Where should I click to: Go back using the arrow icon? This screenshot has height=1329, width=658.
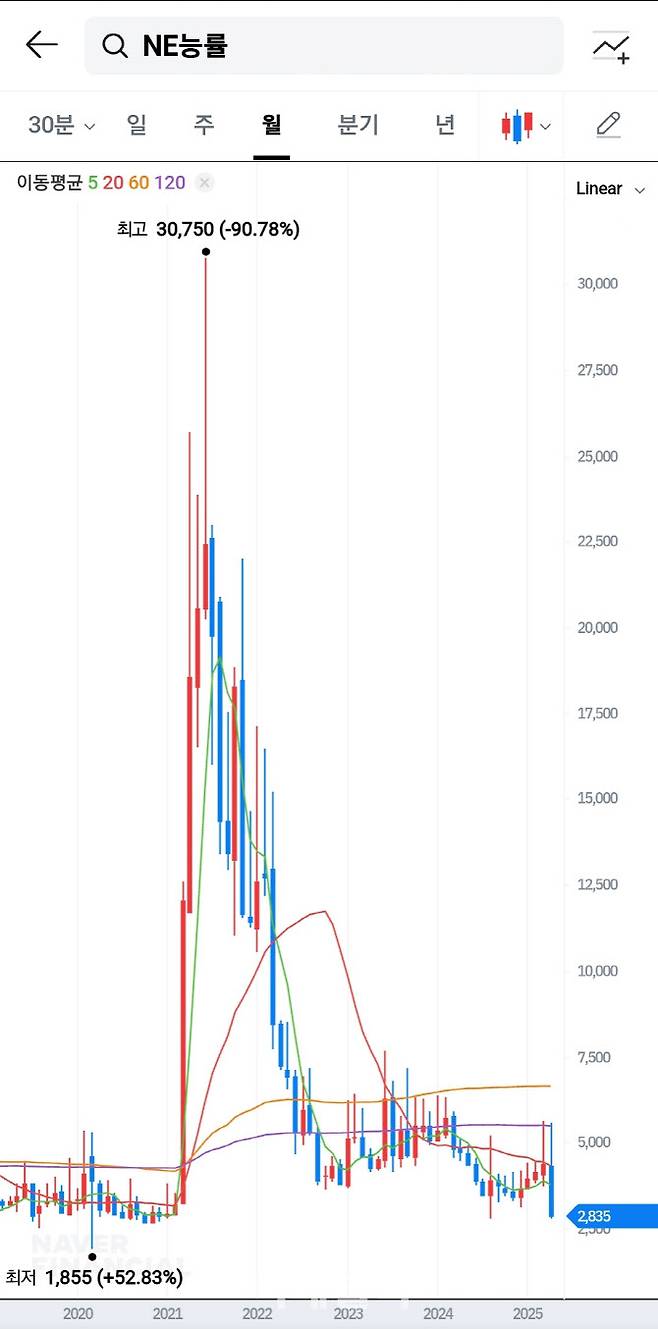(42, 45)
